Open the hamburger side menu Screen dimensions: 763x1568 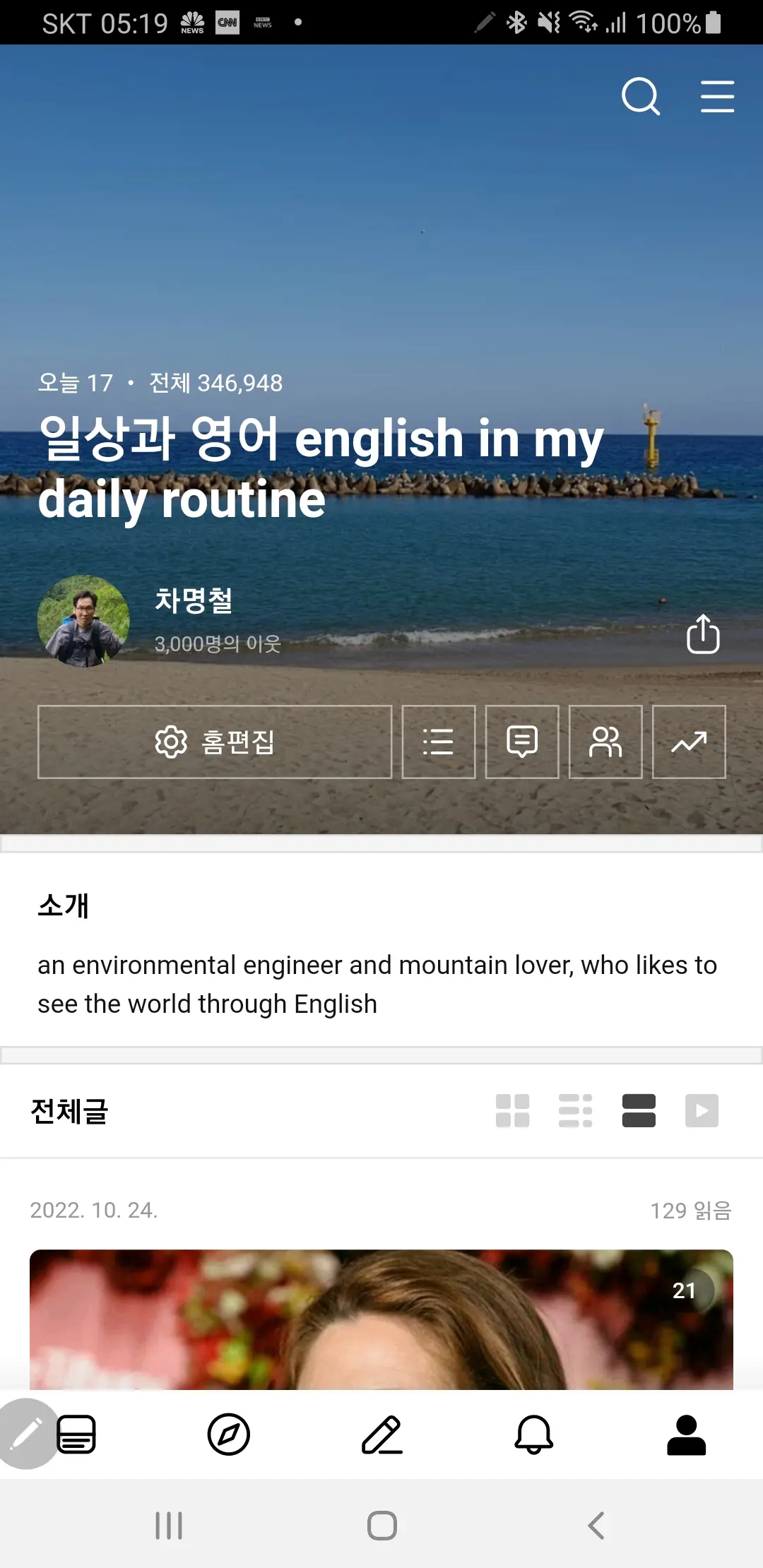[x=718, y=97]
